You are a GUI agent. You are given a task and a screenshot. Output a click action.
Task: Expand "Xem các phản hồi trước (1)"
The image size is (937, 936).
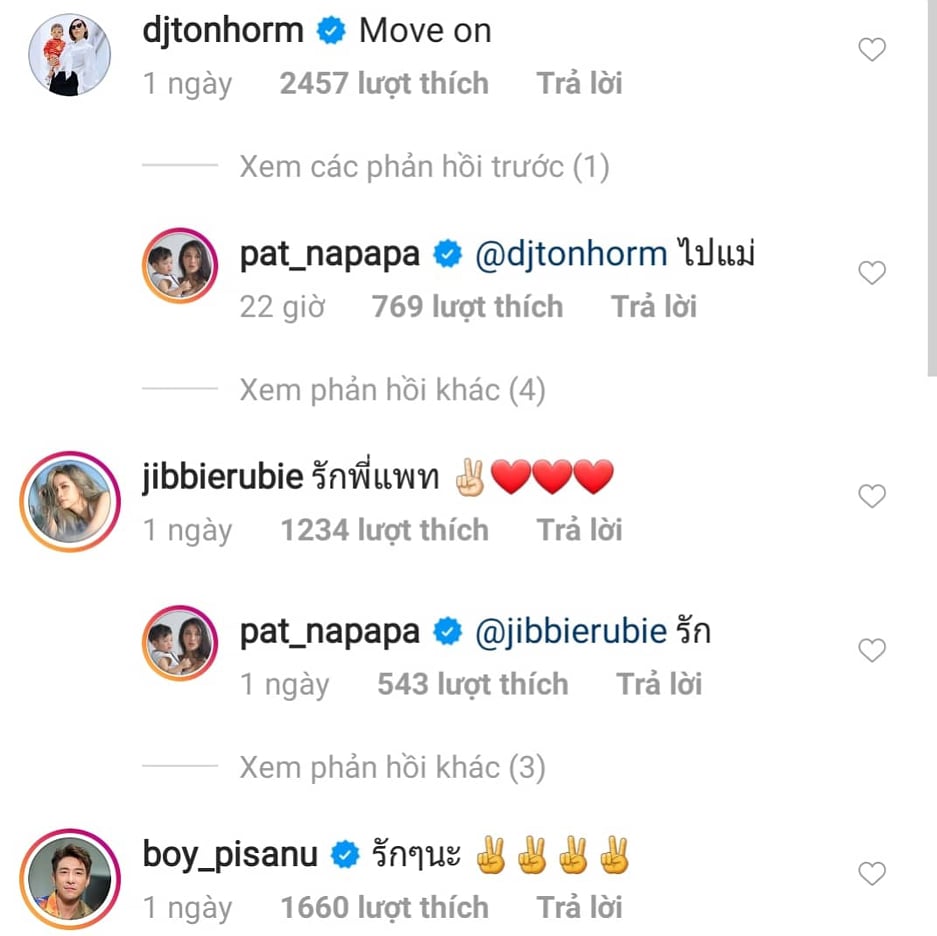424,166
